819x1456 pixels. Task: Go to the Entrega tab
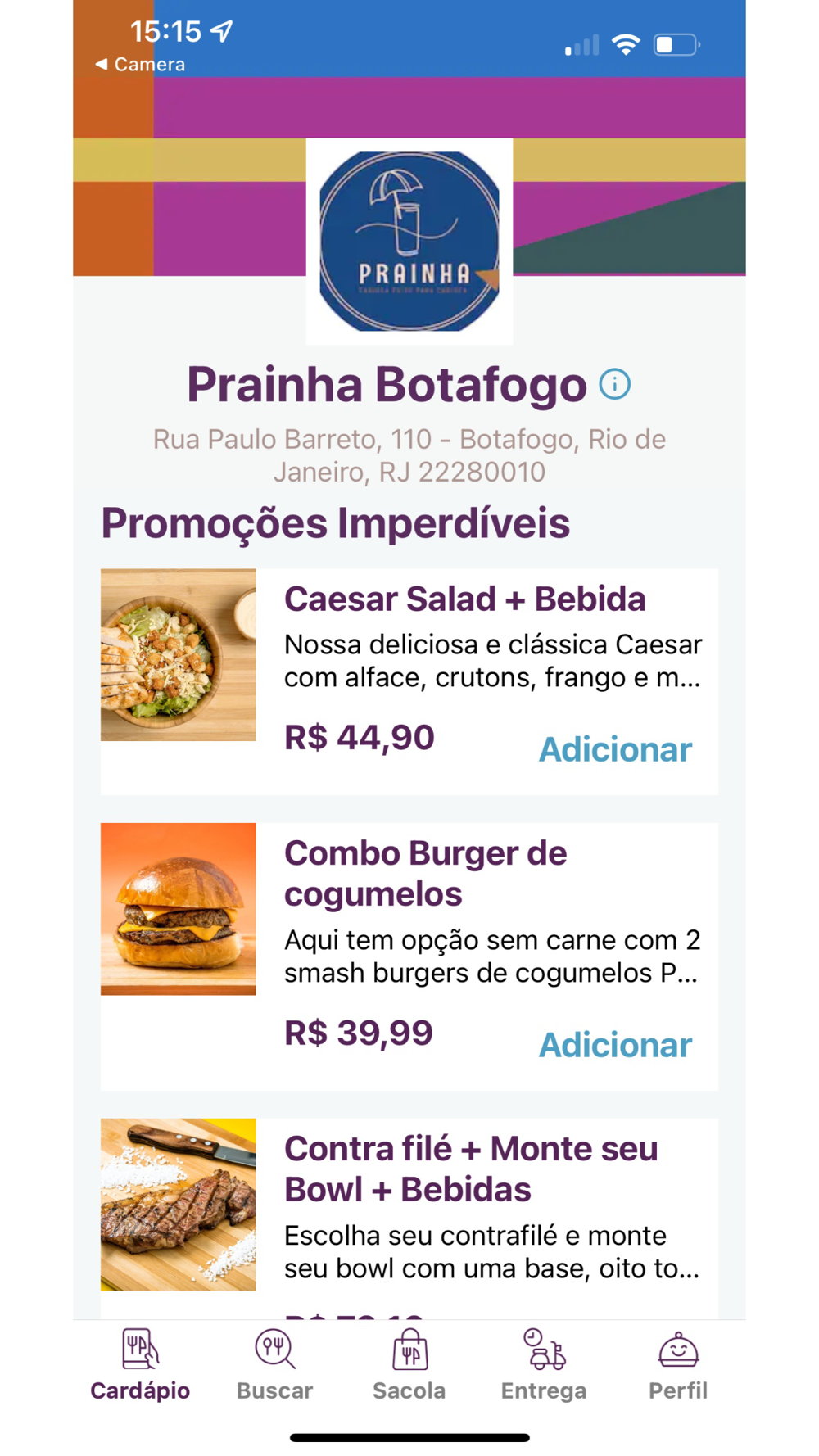tap(544, 1366)
